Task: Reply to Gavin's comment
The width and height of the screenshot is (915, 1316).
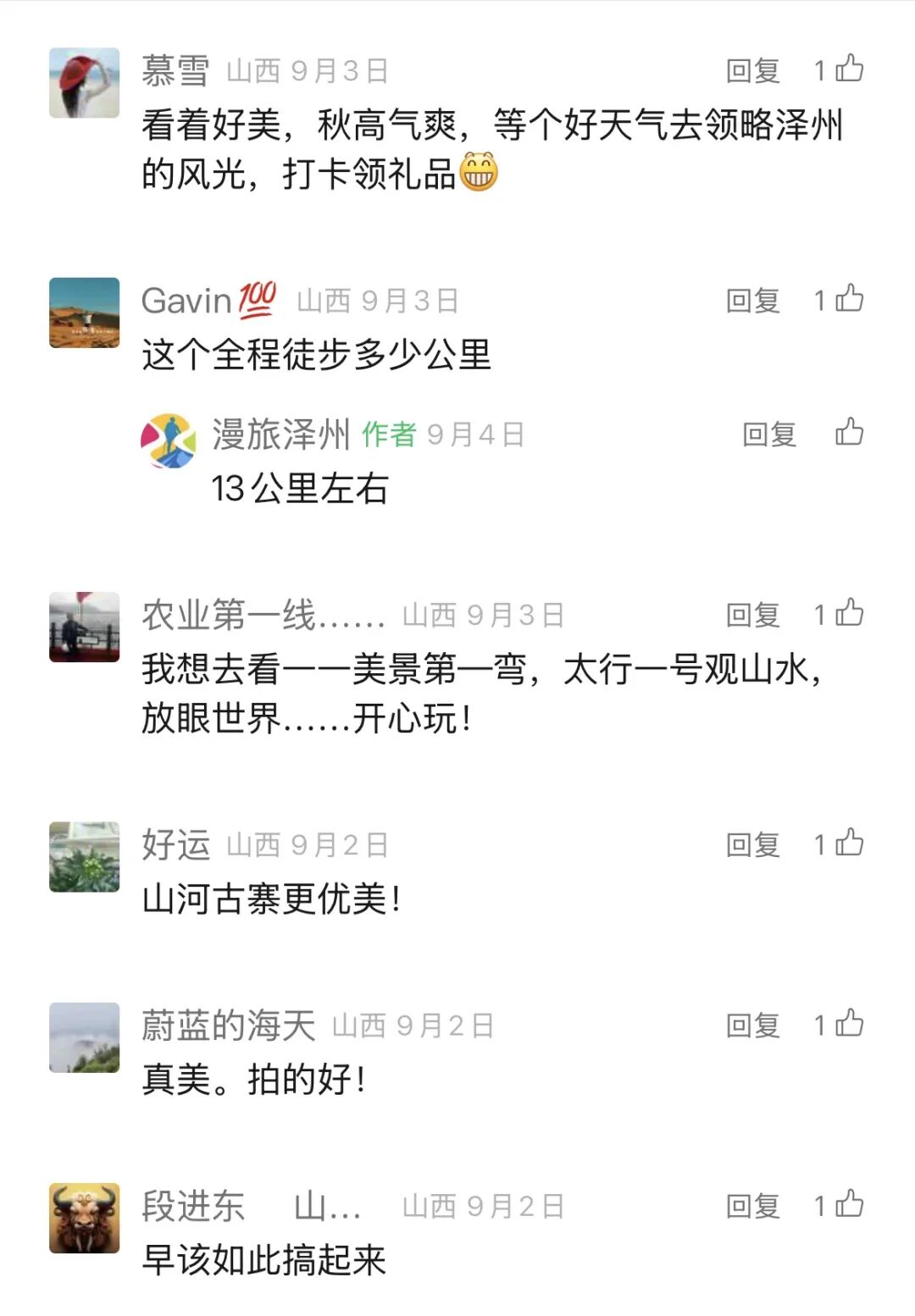Action: click(752, 300)
